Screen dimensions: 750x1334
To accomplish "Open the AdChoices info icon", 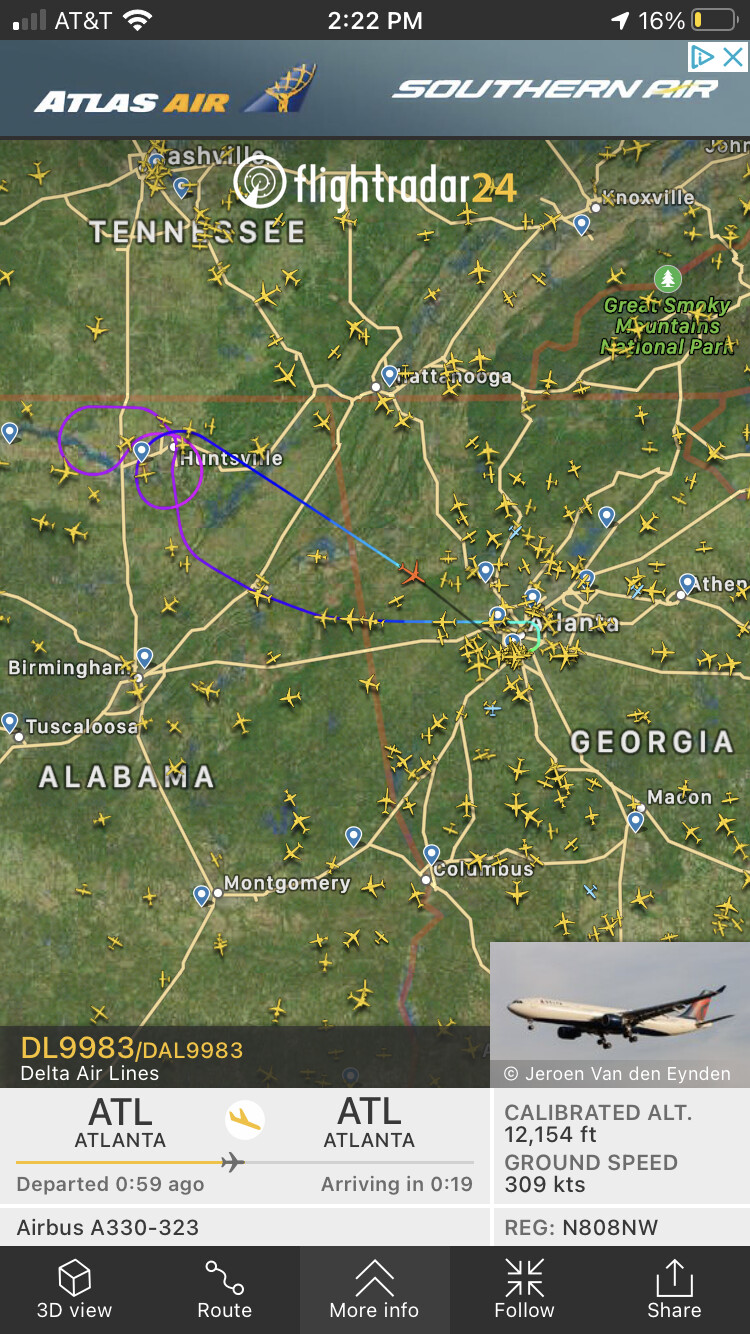I will [x=704, y=57].
